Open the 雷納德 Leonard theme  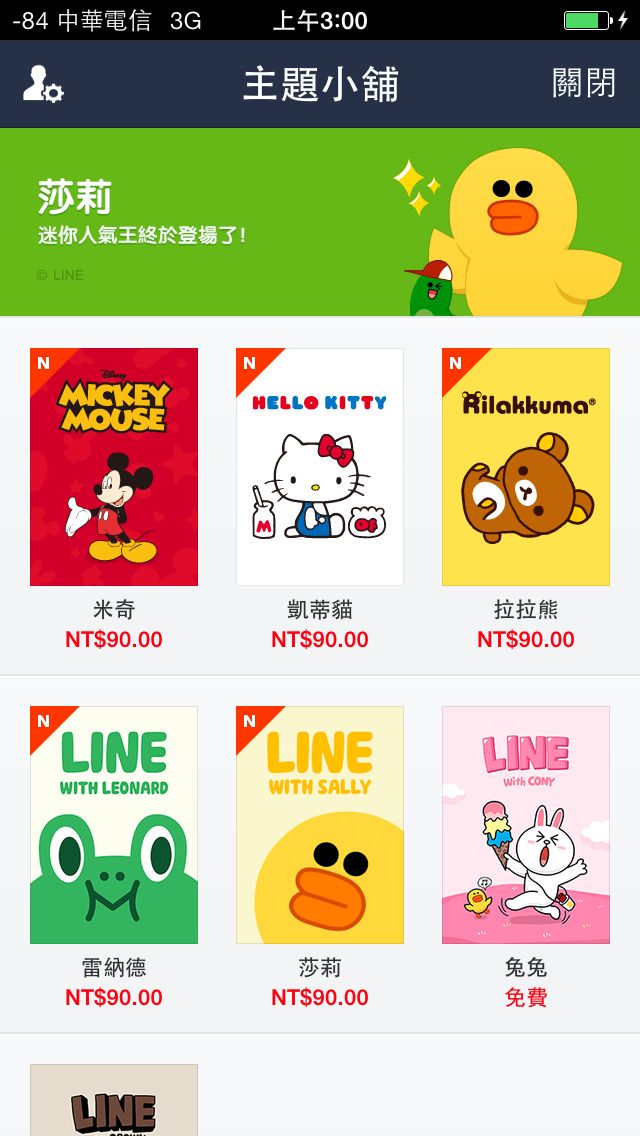114,825
